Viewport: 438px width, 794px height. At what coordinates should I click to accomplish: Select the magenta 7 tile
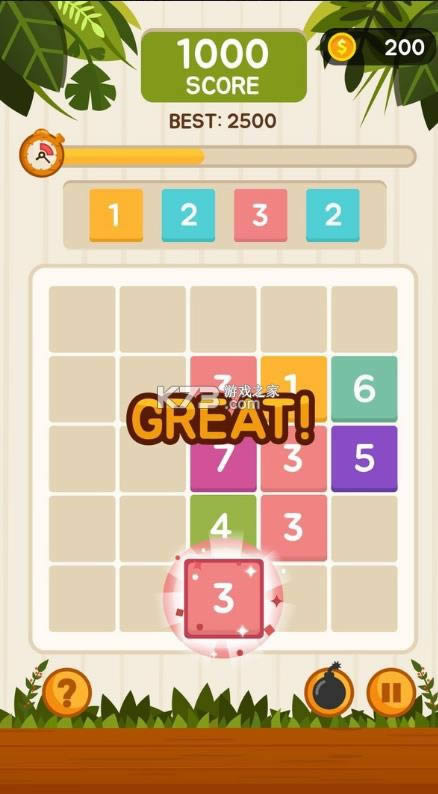(223, 460)
